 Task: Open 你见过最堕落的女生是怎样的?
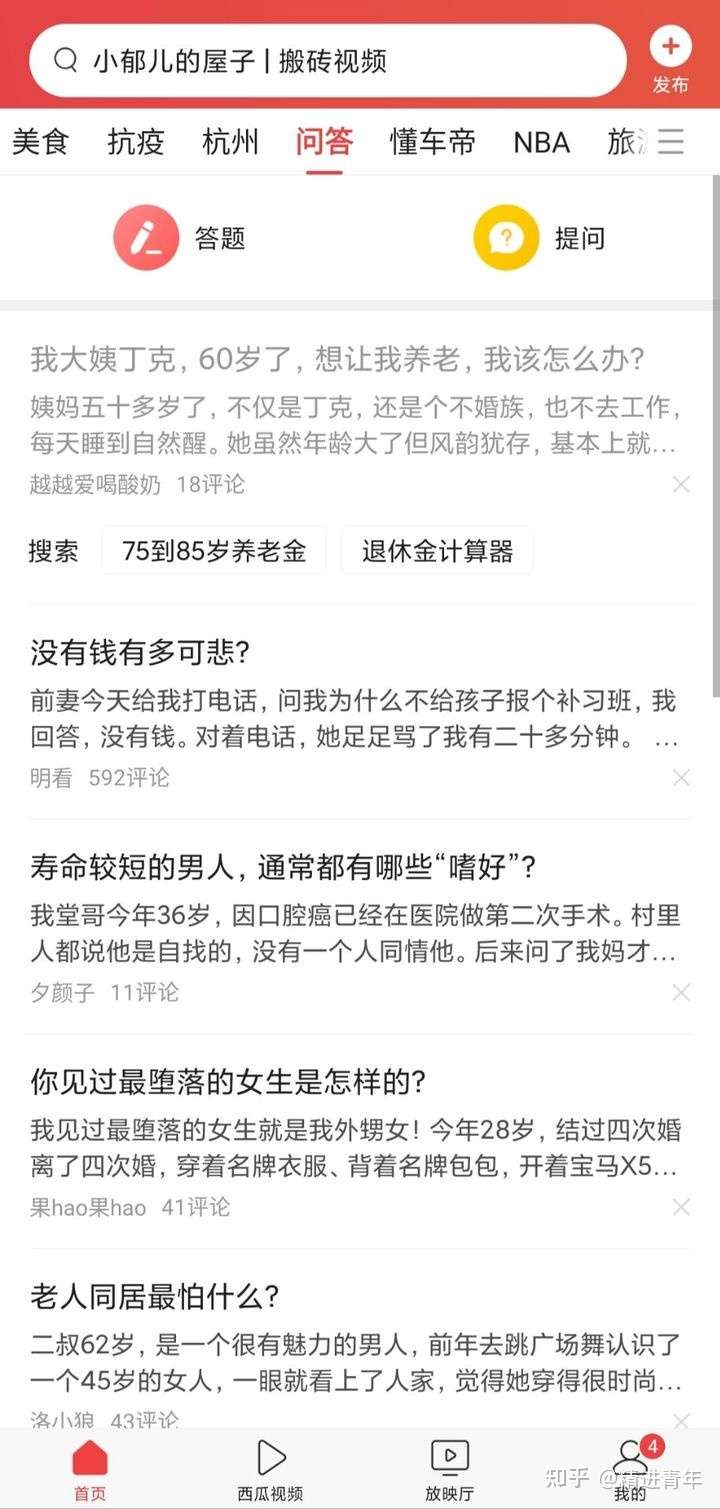(229, 1081)
